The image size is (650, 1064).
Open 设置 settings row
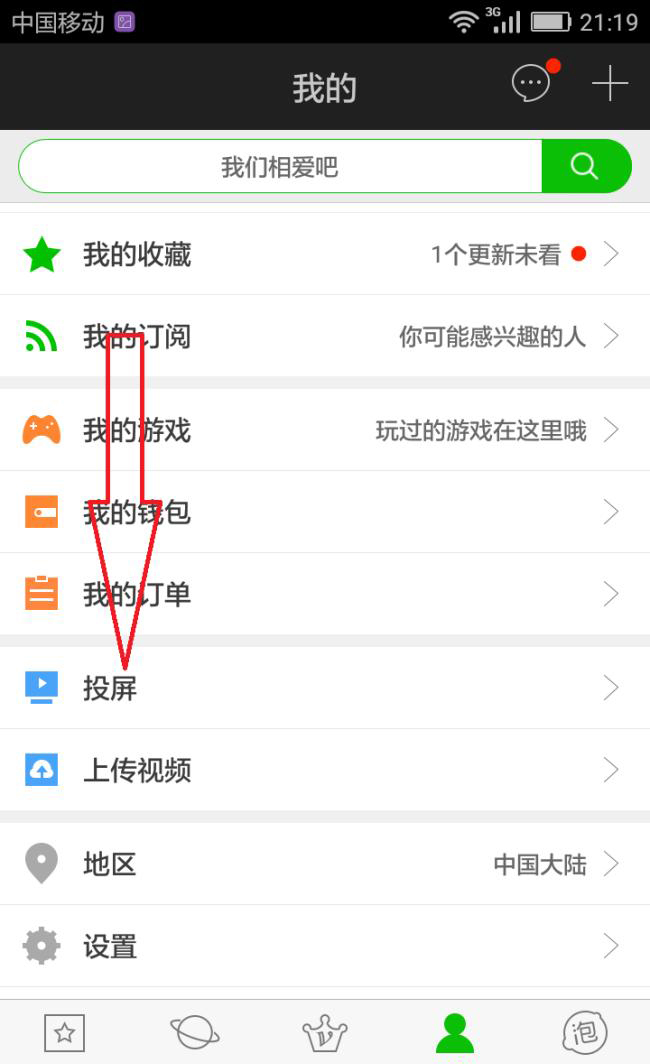click(x=325, y=946)
